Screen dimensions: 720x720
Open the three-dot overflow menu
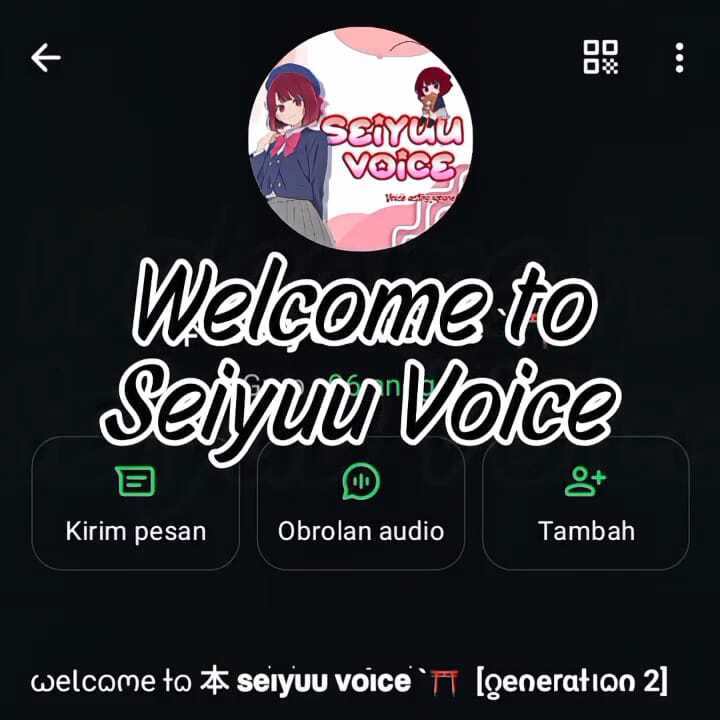[x=680, y=57]
